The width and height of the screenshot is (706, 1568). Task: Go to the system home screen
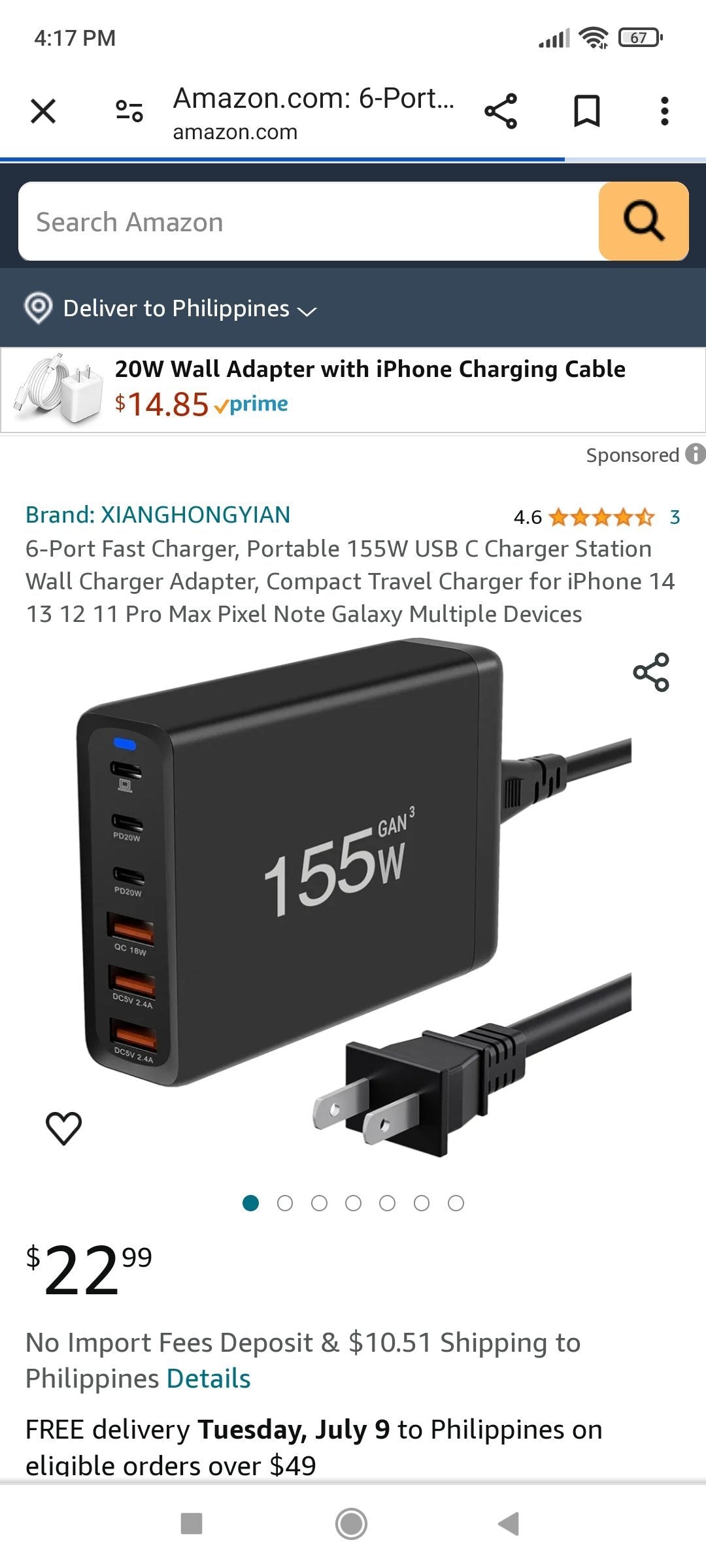pyautogui.click(x=352, y=1524)
